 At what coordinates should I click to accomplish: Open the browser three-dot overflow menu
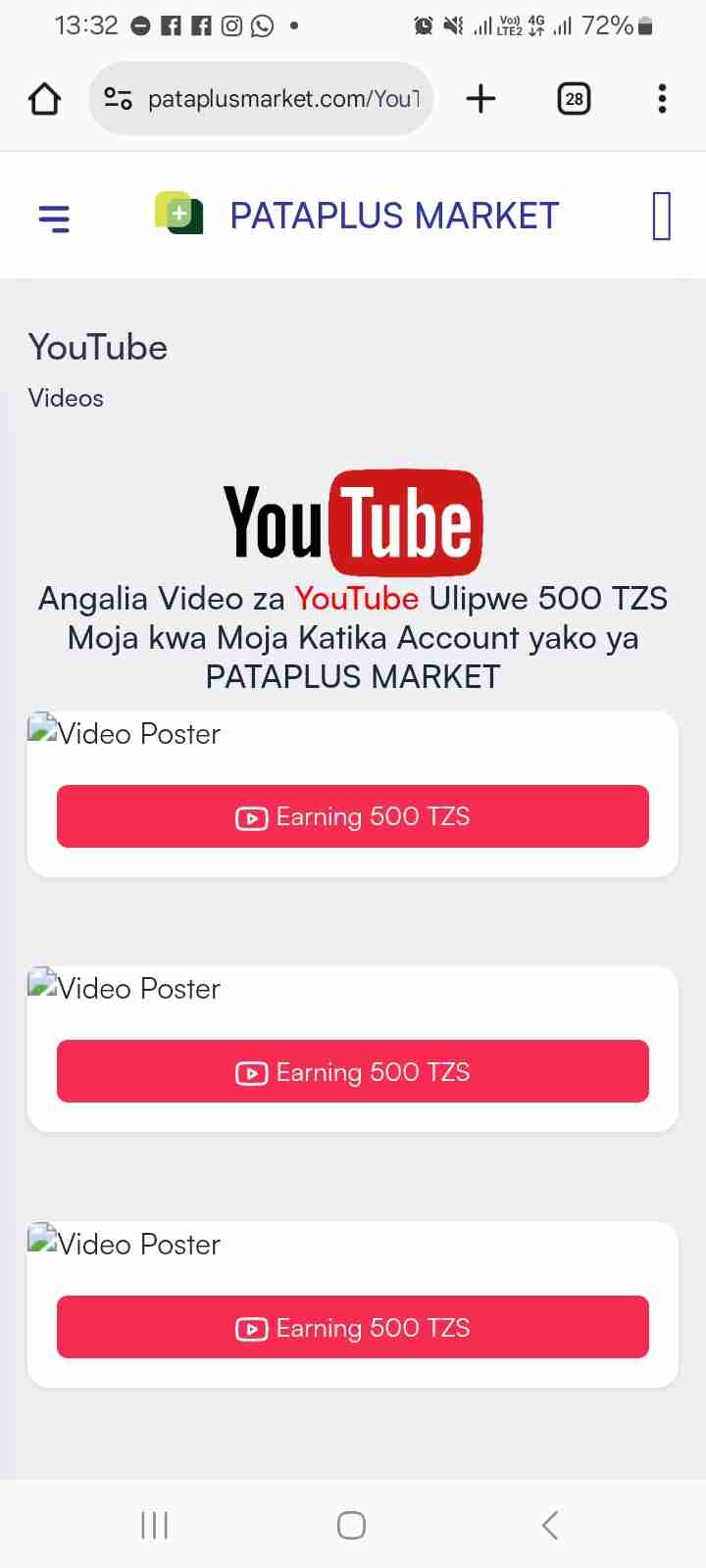(662, 99)
